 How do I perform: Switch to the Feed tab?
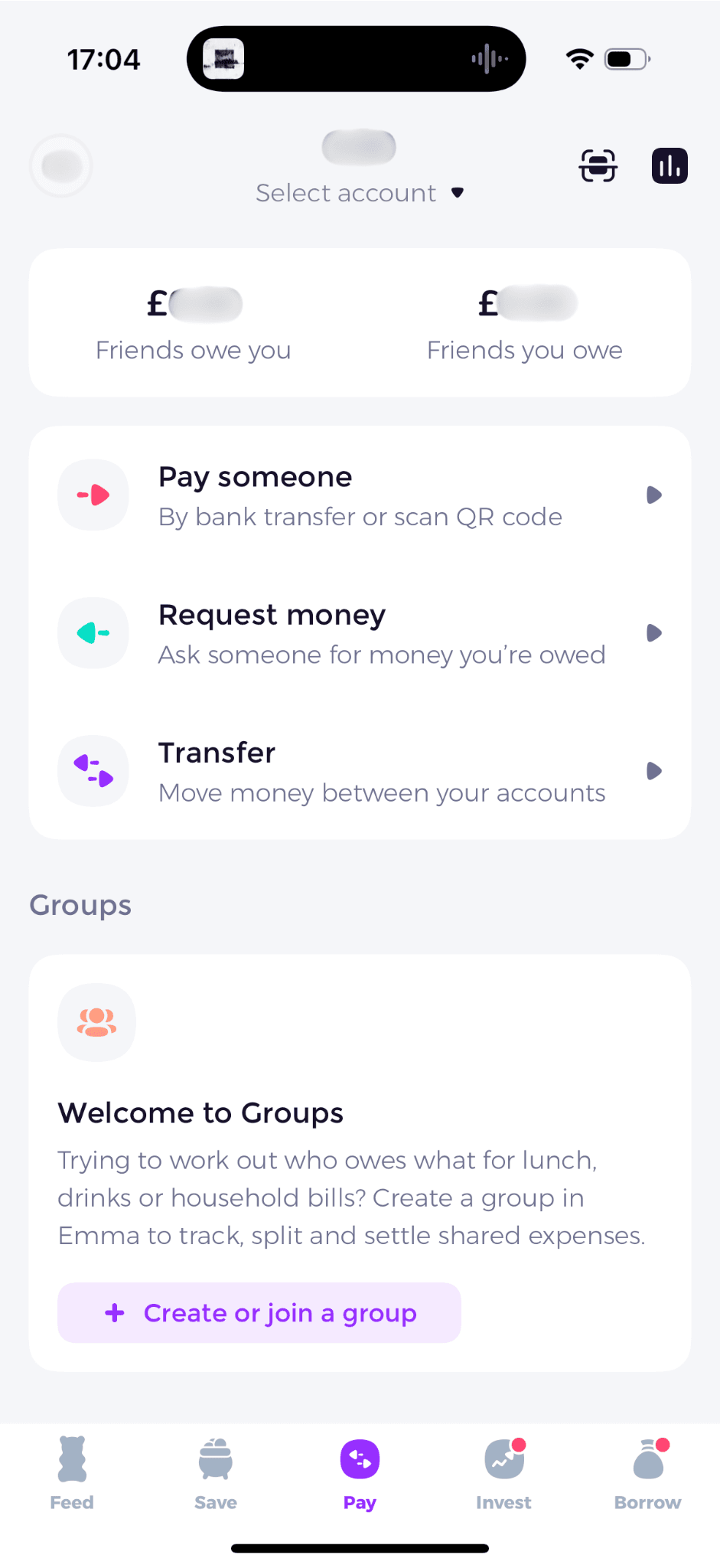[x=72, y=1474]
